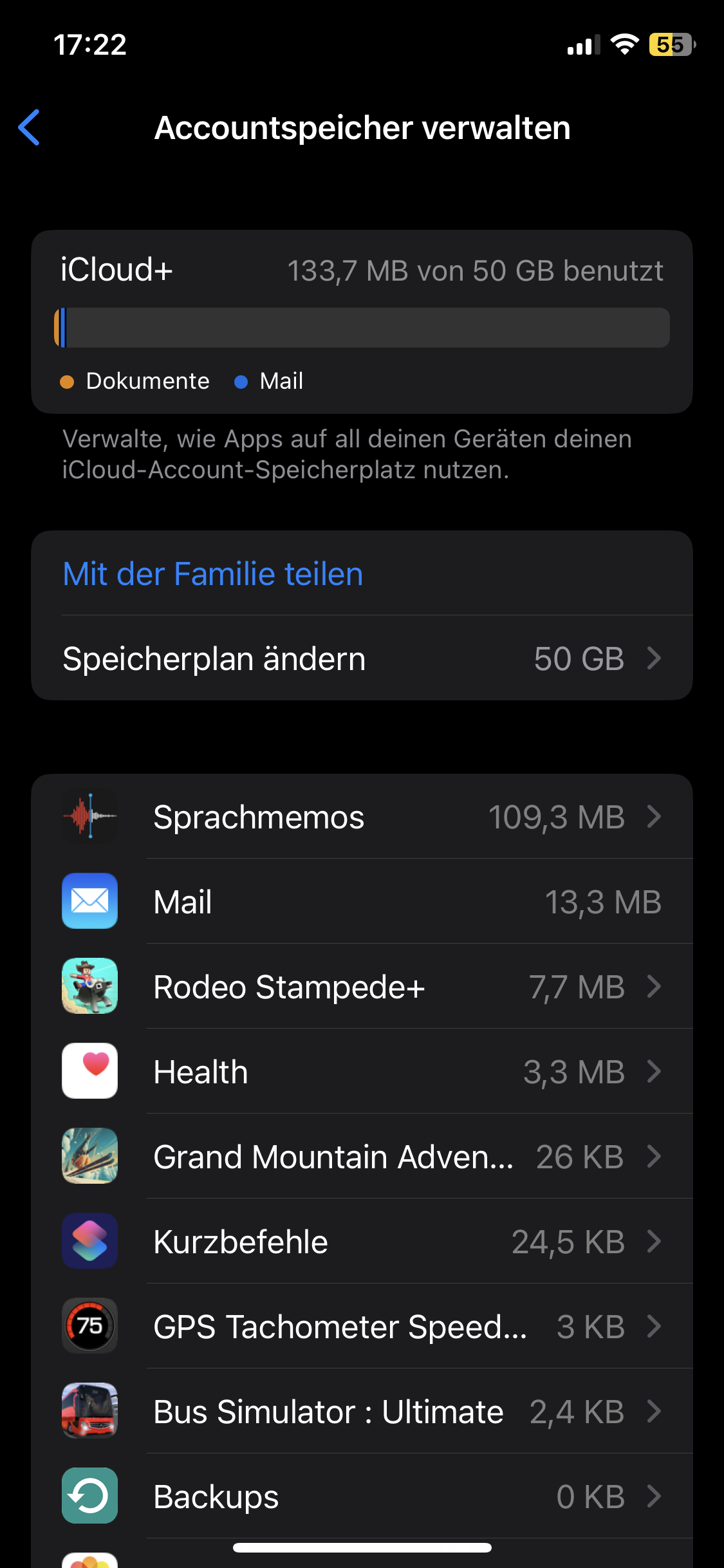Open GPS Tachometer Speed storage row
Image resolution: width=724 pixels, height=1568 pixels.
point(362,1327)
